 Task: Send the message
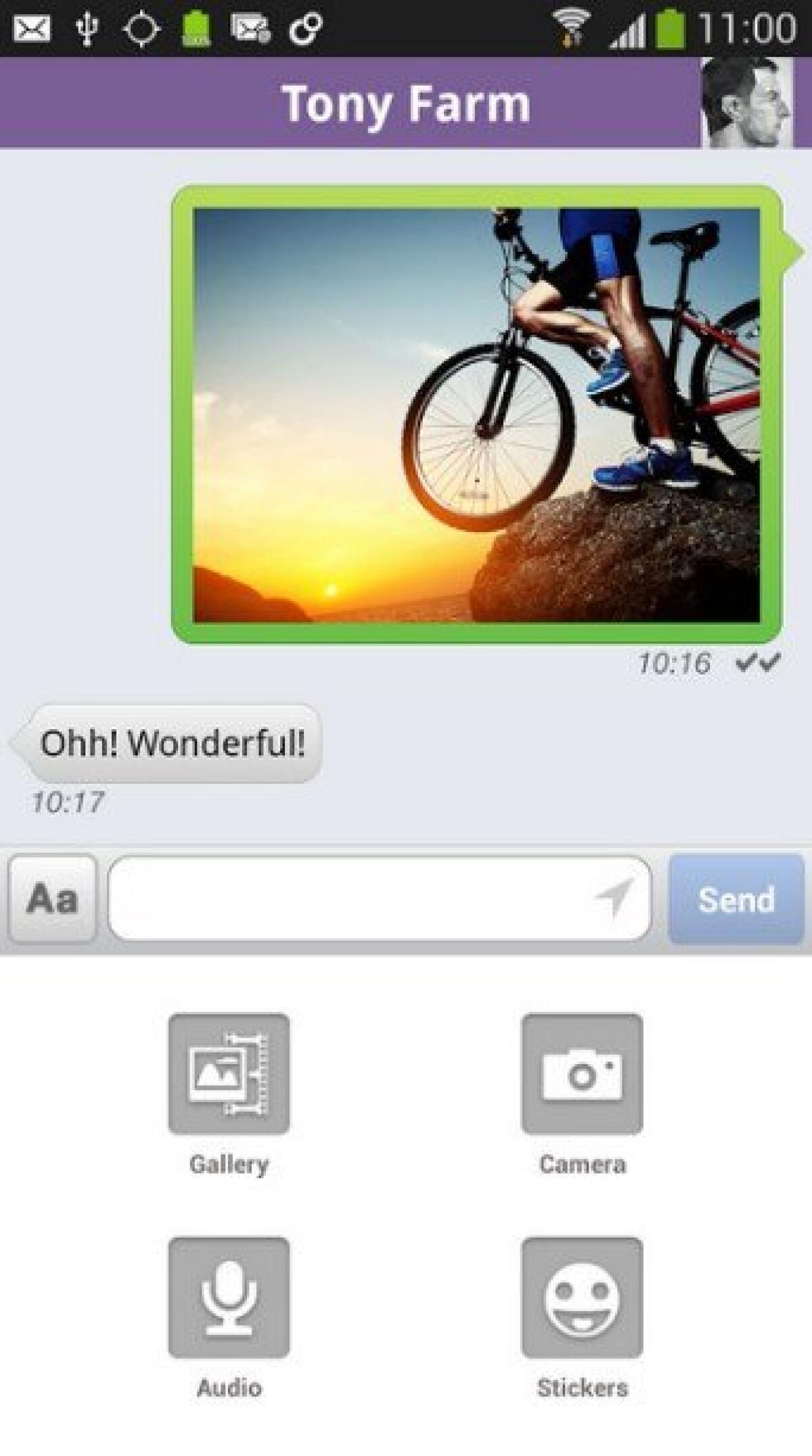tap(736, 899)
